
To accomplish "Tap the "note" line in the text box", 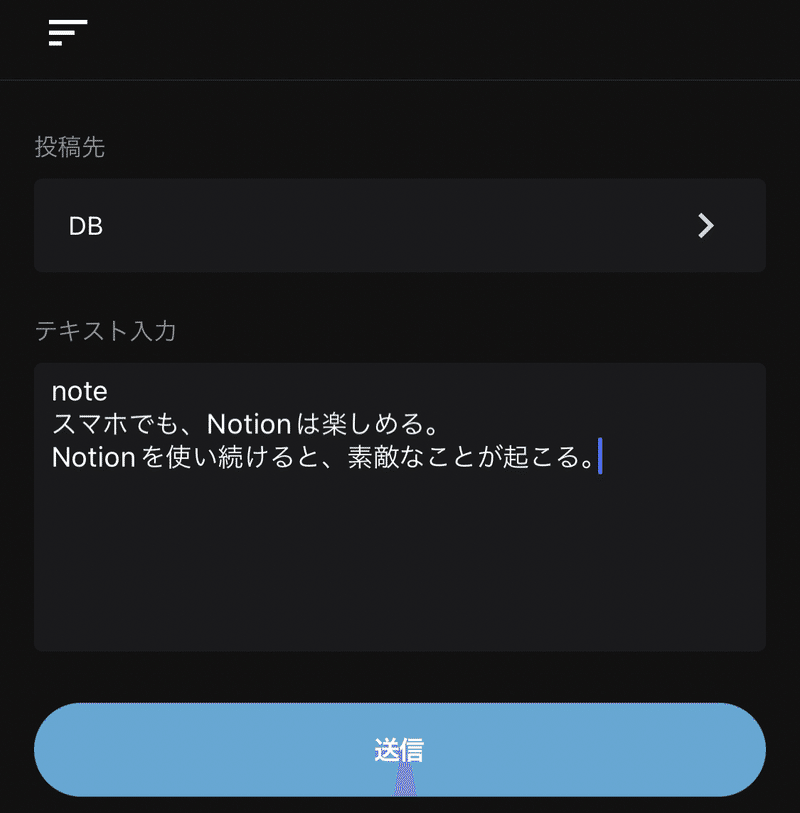I will [78, 390].
